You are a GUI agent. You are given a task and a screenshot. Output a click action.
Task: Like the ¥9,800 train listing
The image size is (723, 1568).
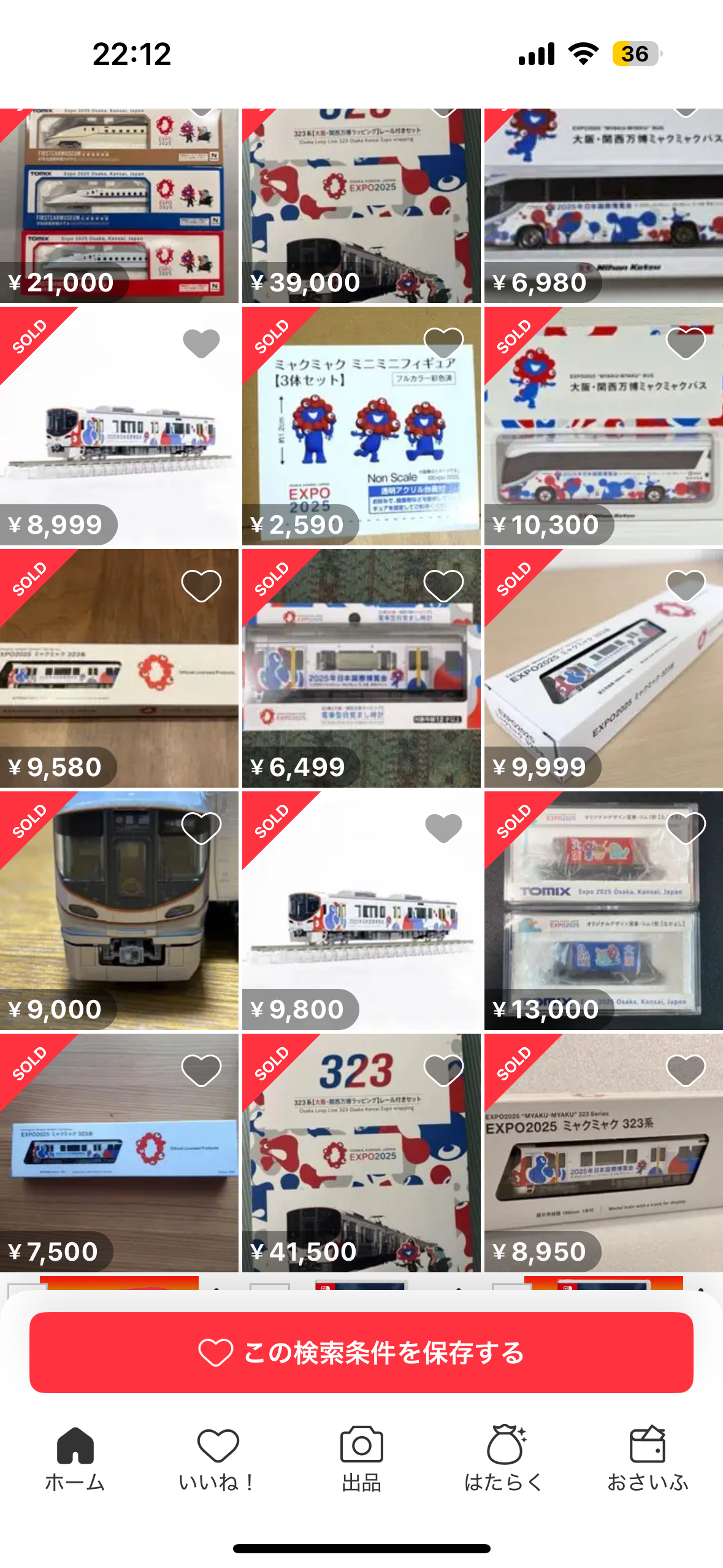(x=443, y=828)
